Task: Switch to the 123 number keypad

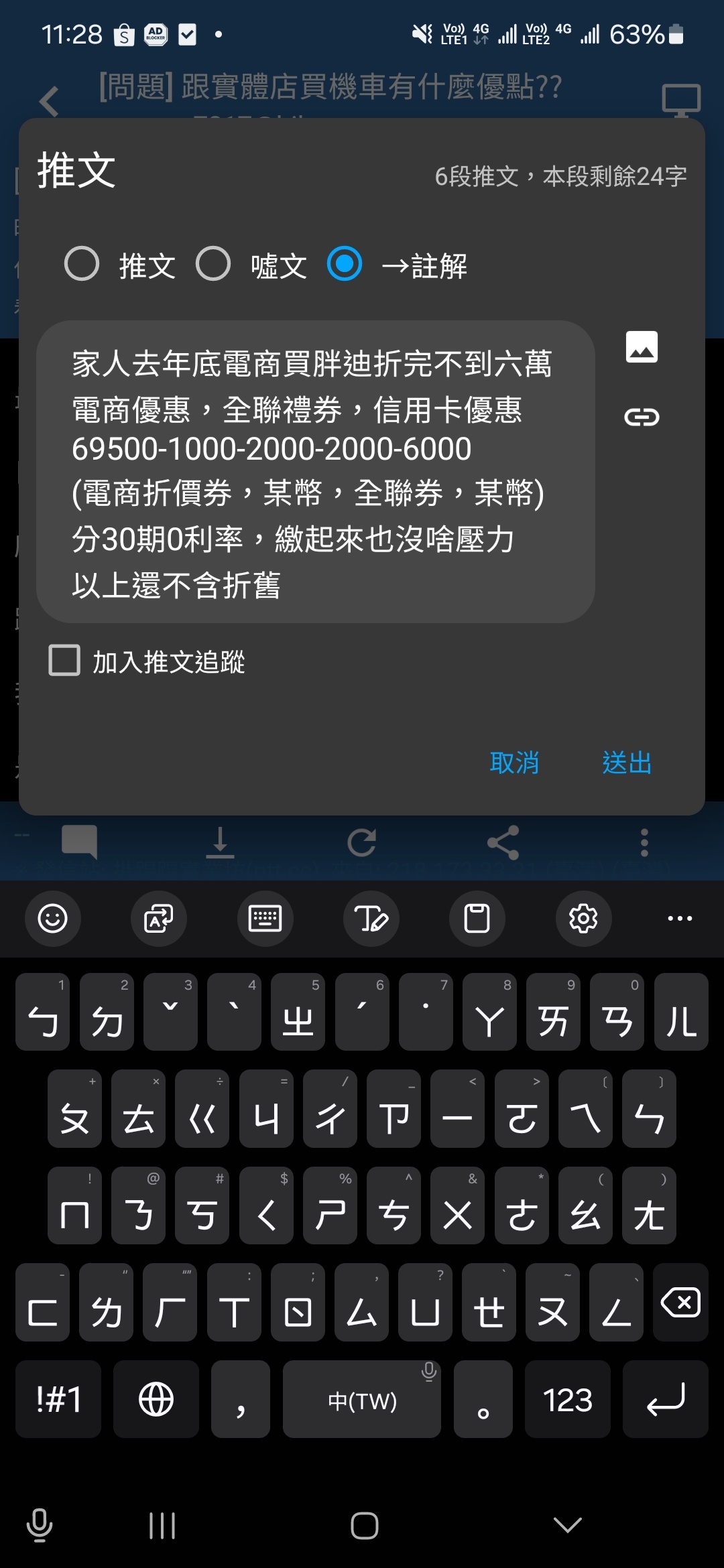Action: 567,1399
